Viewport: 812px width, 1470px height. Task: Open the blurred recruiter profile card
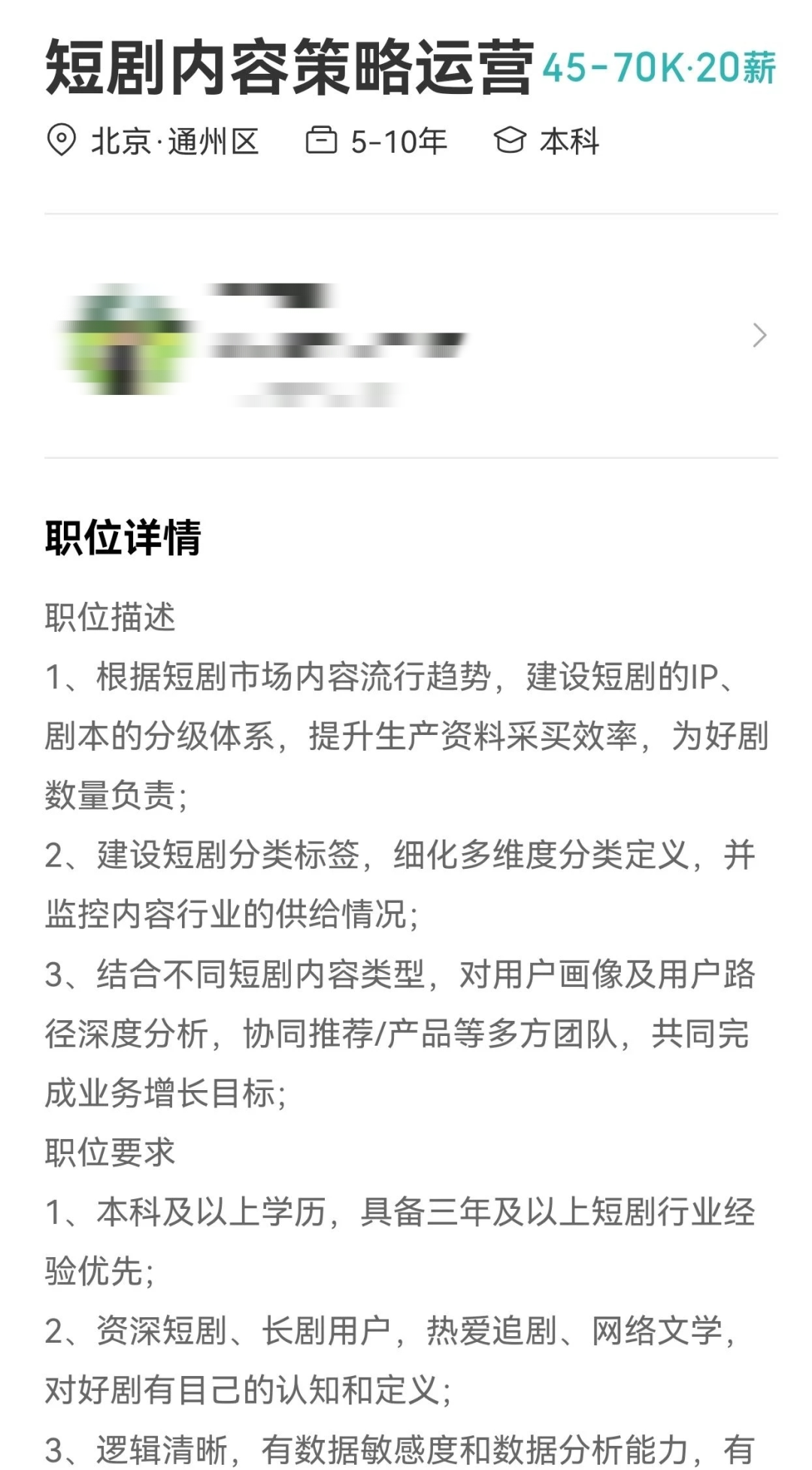pyautogui.click(x=411, y=336)
